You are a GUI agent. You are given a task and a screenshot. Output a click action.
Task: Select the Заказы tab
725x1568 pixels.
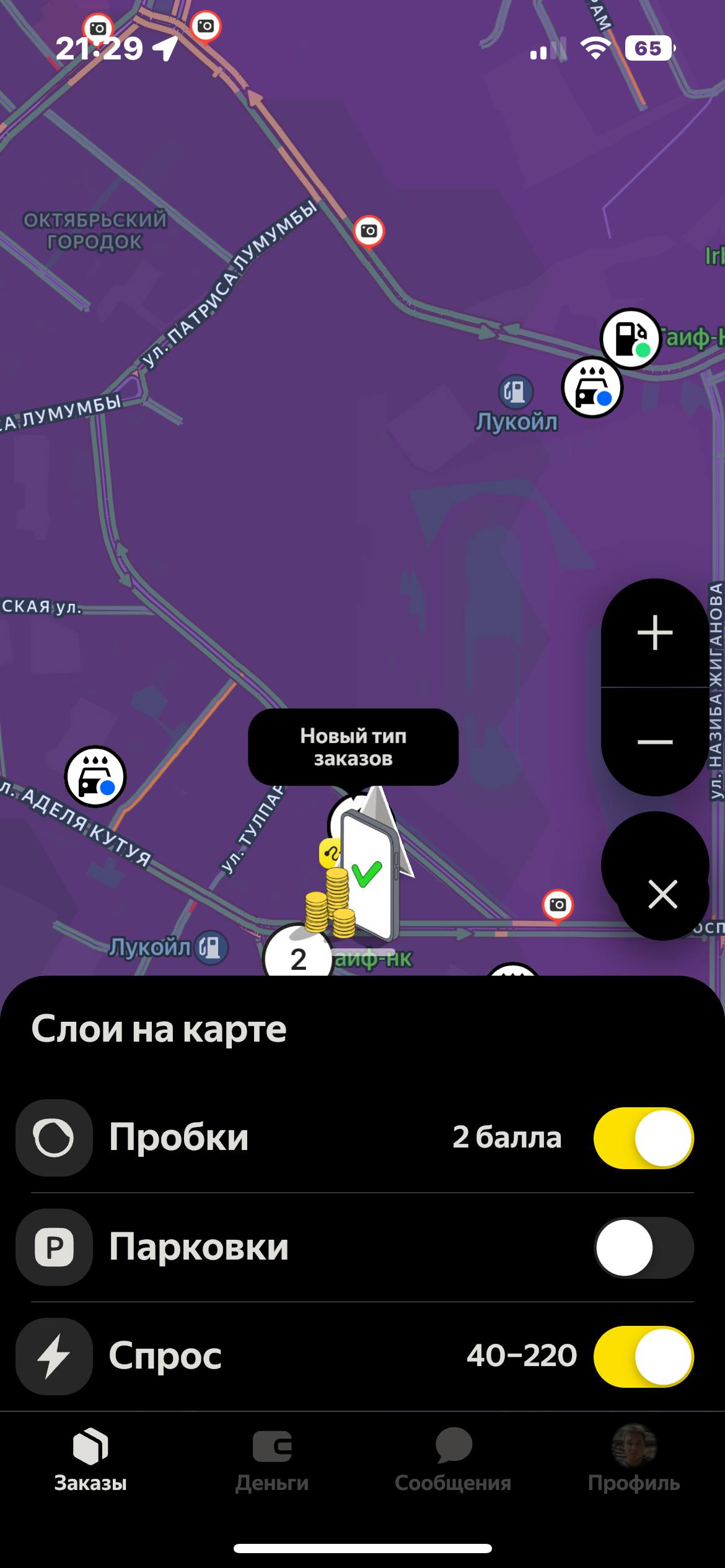[90, 1463]
